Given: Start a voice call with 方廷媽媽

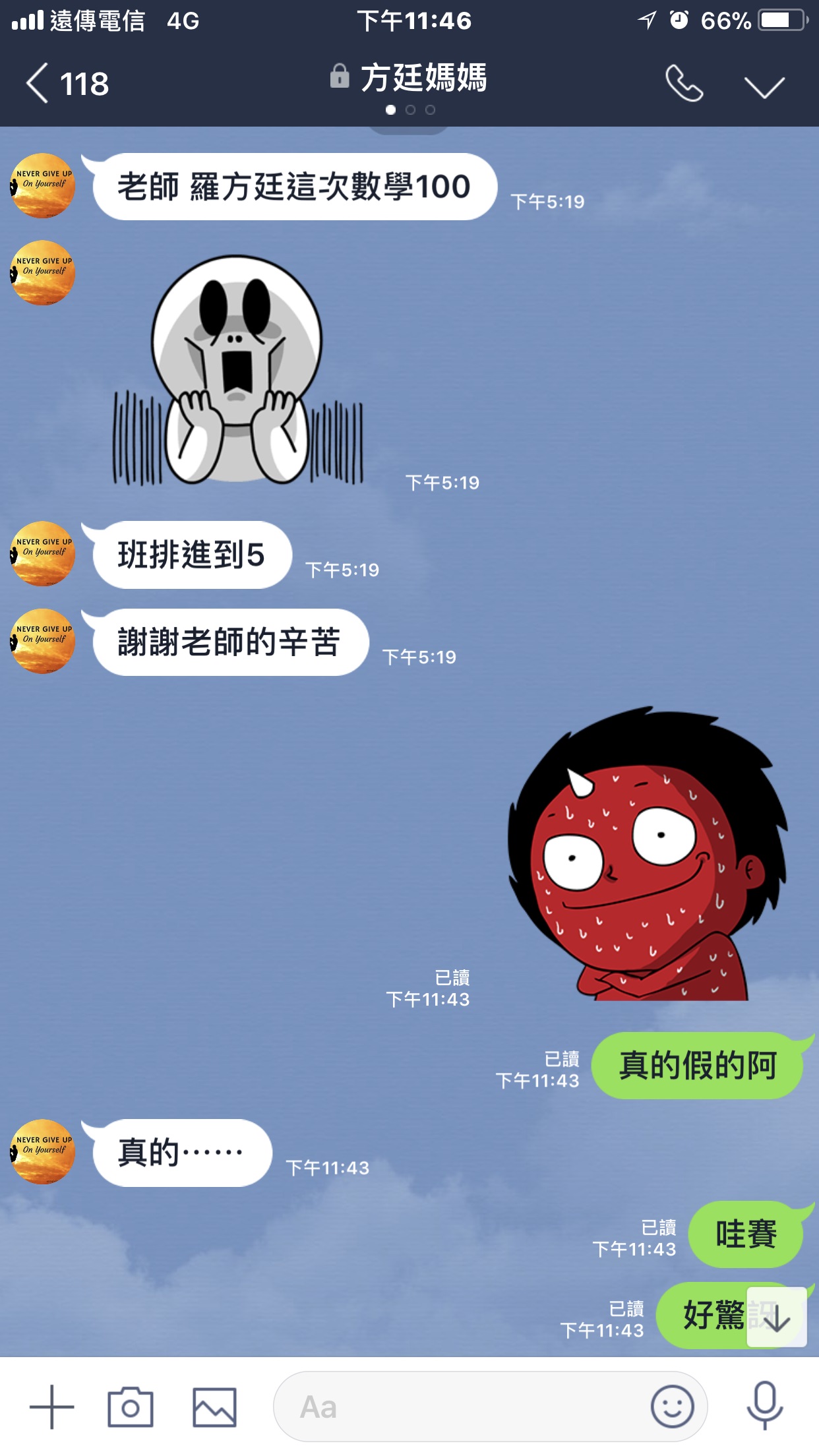Looking at the screenshot, I should (684, 84).
